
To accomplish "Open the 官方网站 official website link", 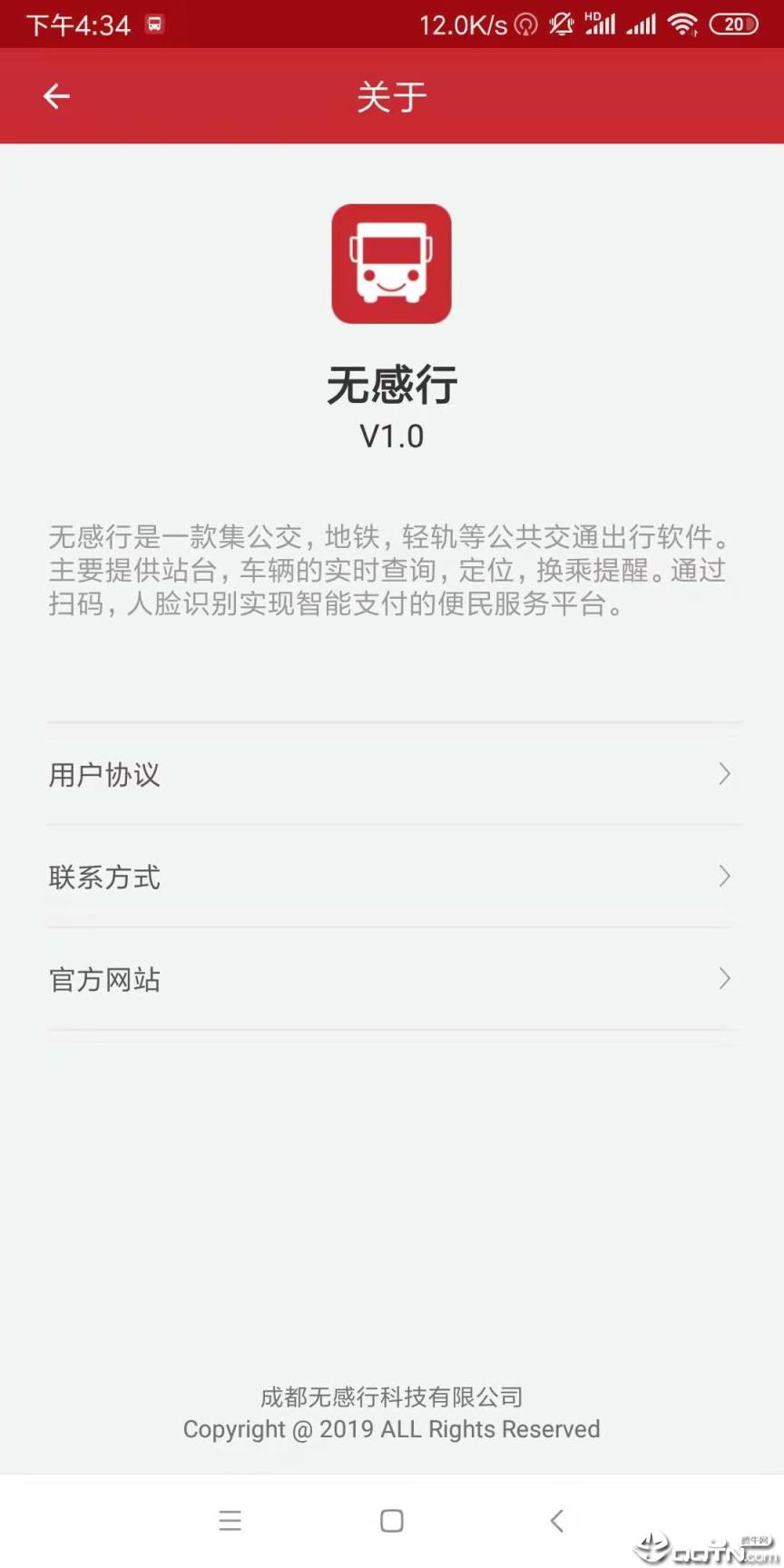I will [x=104, y=980].
